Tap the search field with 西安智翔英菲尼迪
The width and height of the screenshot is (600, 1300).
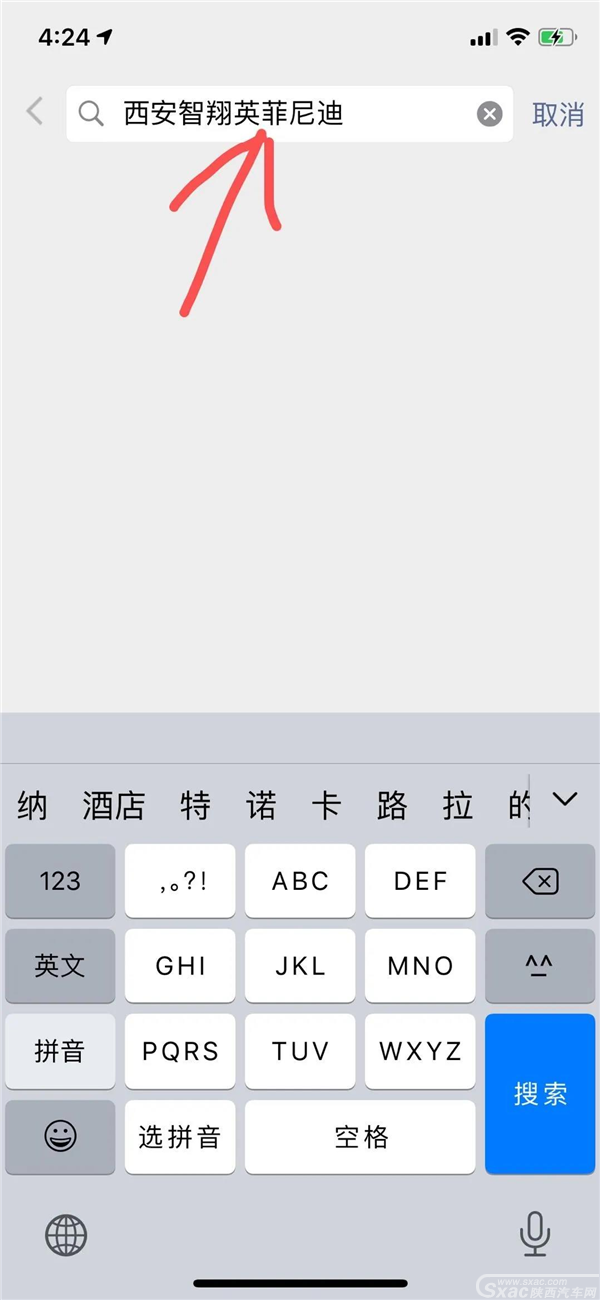click(290, 114)
